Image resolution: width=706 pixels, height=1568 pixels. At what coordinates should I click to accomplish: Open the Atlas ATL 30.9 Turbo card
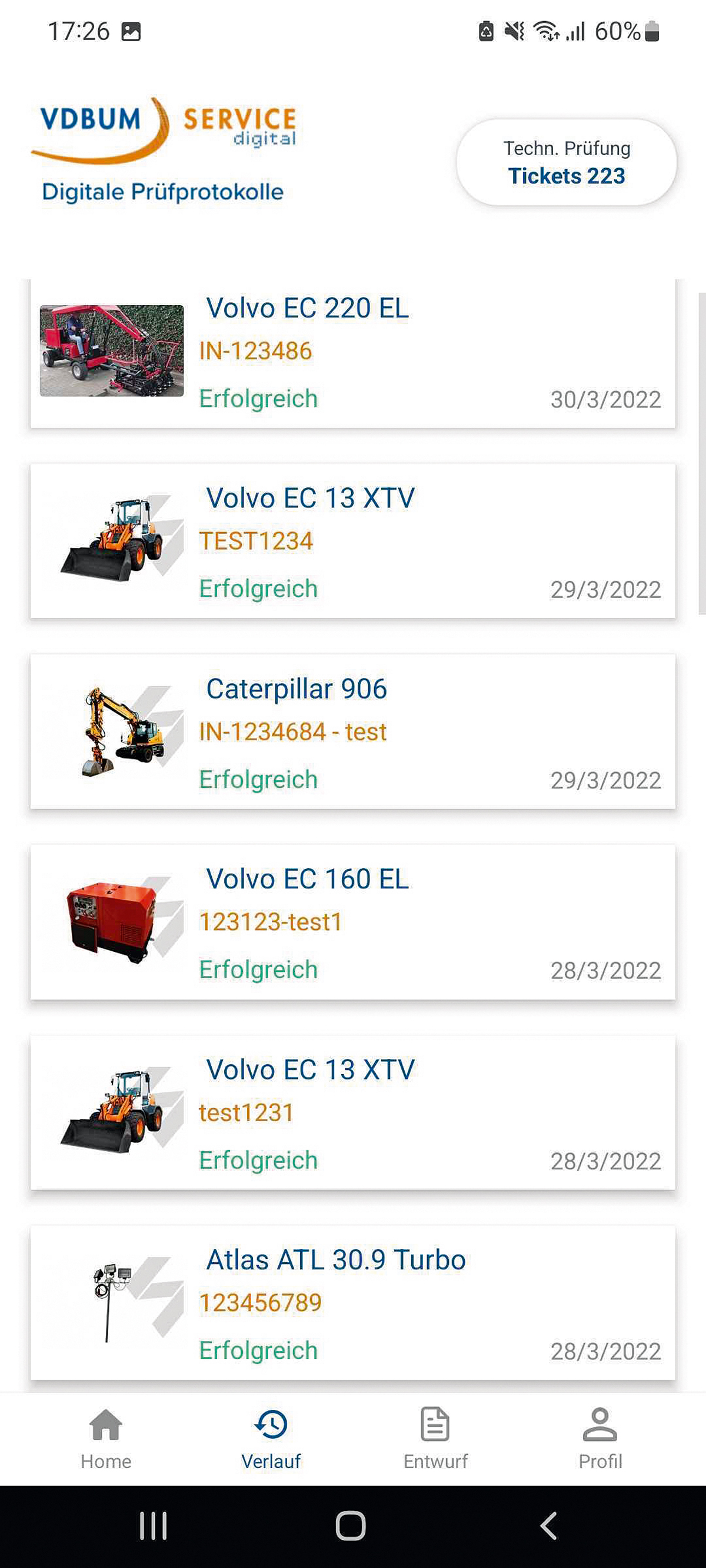coord(352,1303)
